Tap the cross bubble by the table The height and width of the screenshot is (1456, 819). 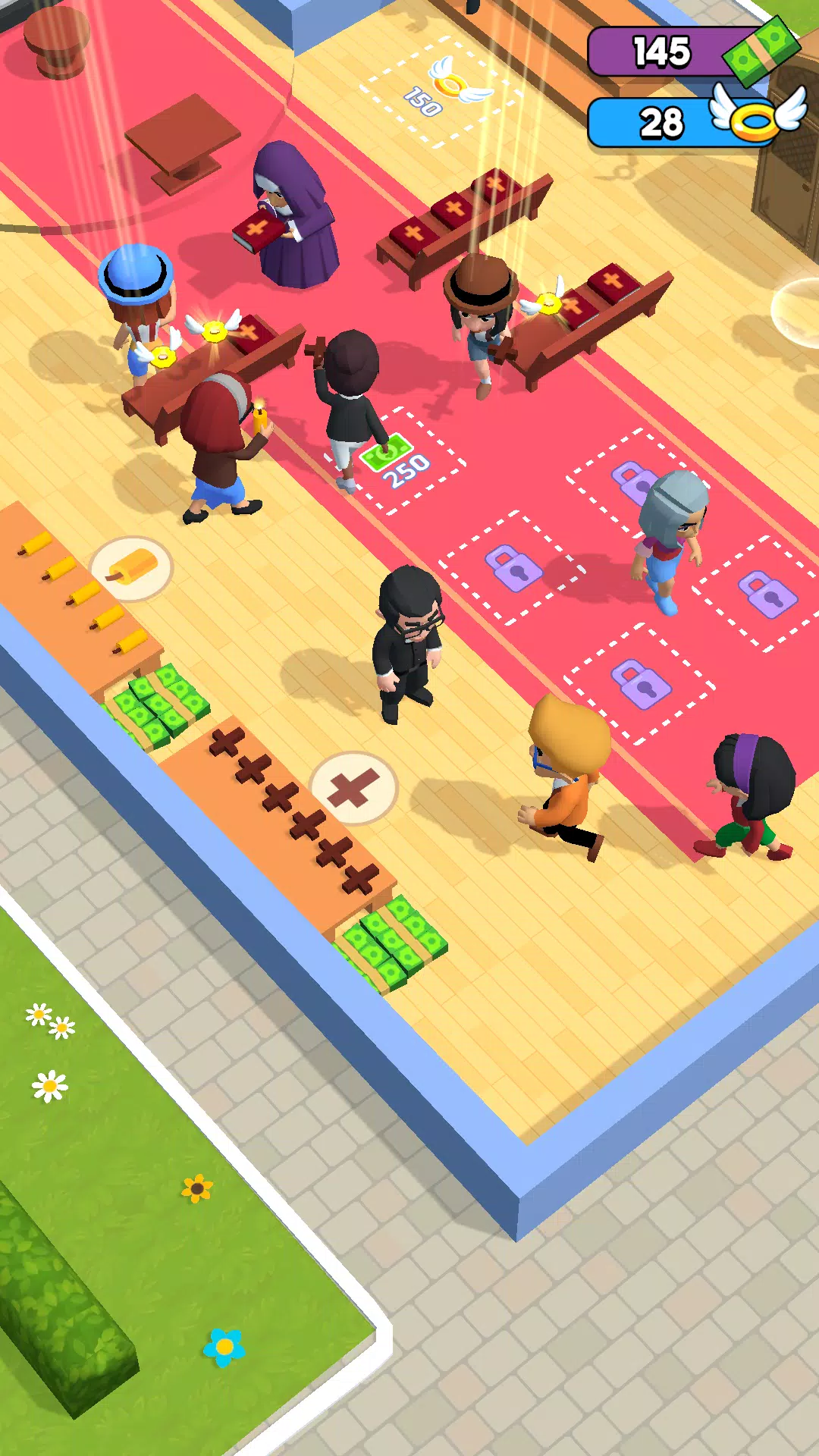tap(354, 787)
